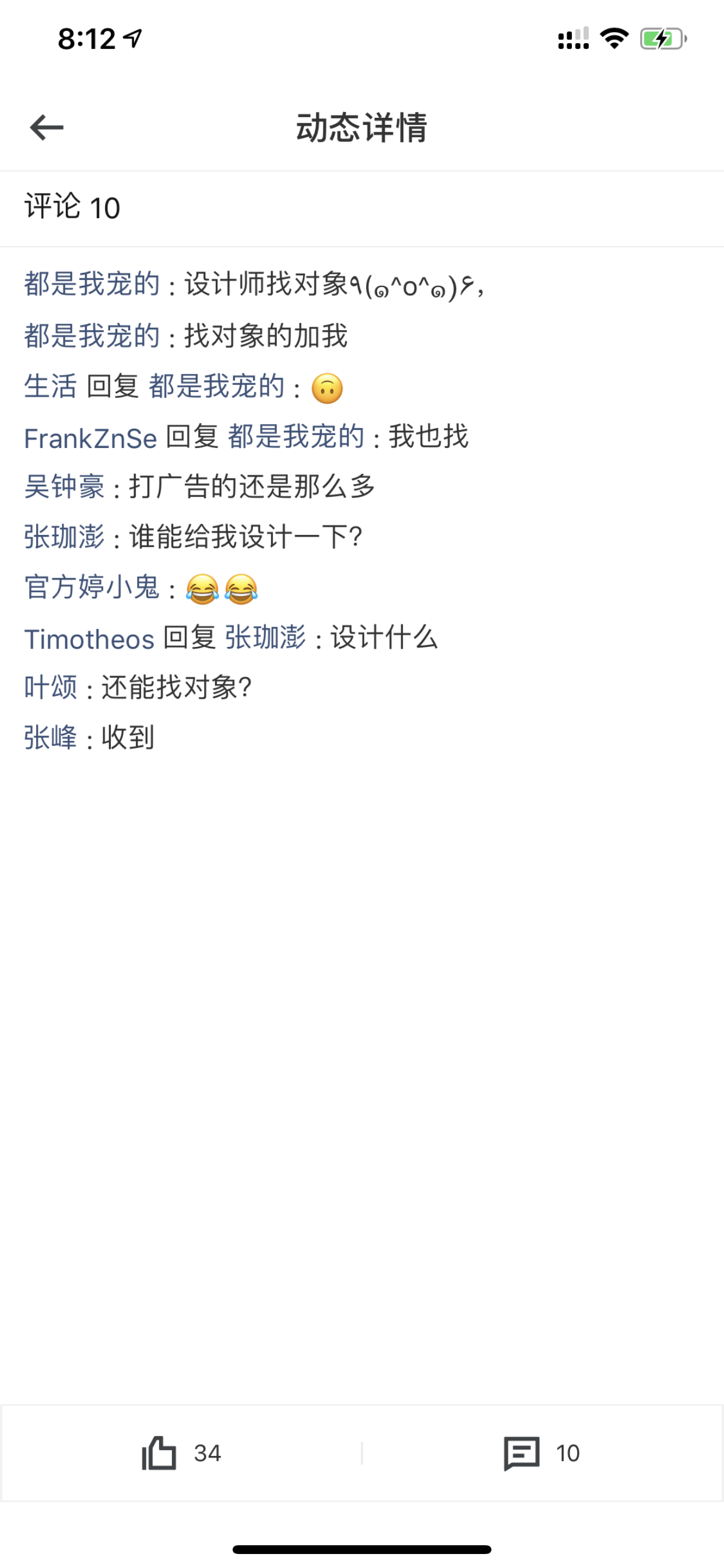724x1568 pixels.
Task: Open Timotheos's profile link
Action: coord(89,639)
